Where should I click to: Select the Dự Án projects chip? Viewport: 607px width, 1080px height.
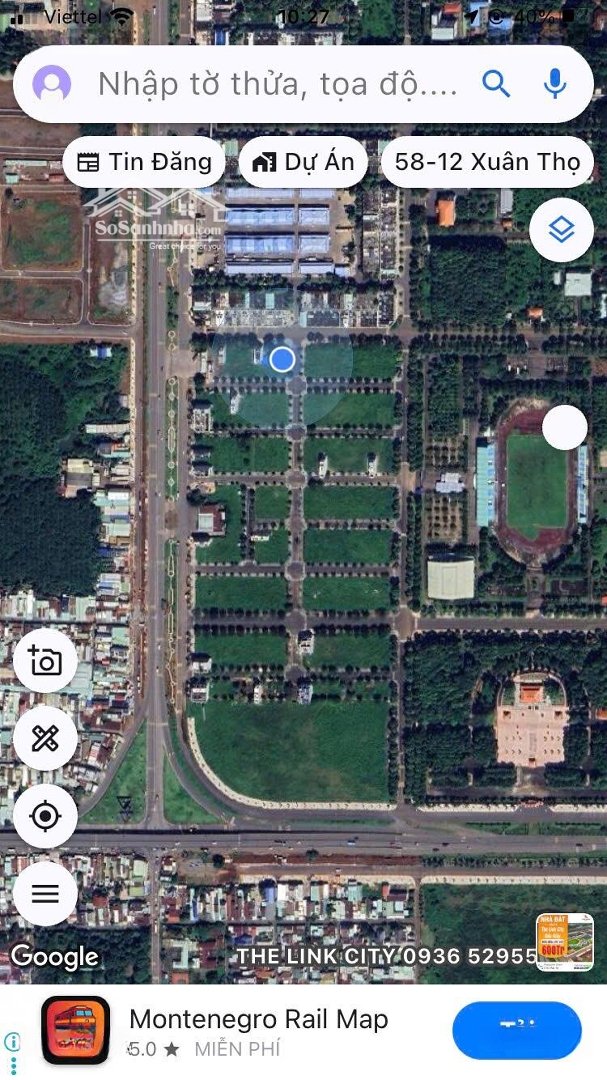pos(304,162)
